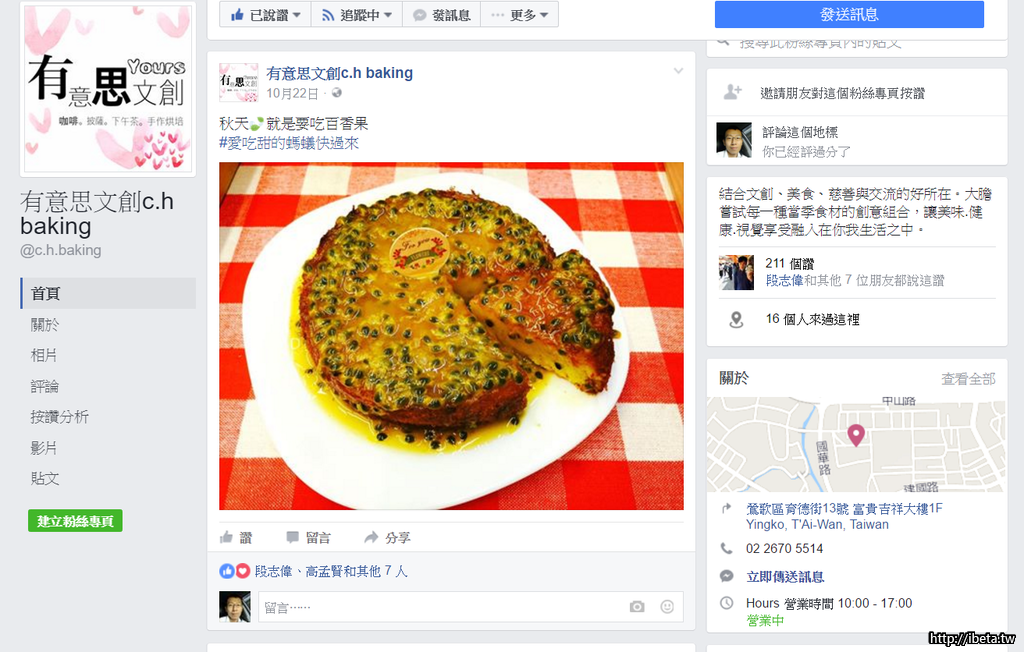
Task: Tap the green 建立粉絲專頁 button
Action: coord(75,521)
